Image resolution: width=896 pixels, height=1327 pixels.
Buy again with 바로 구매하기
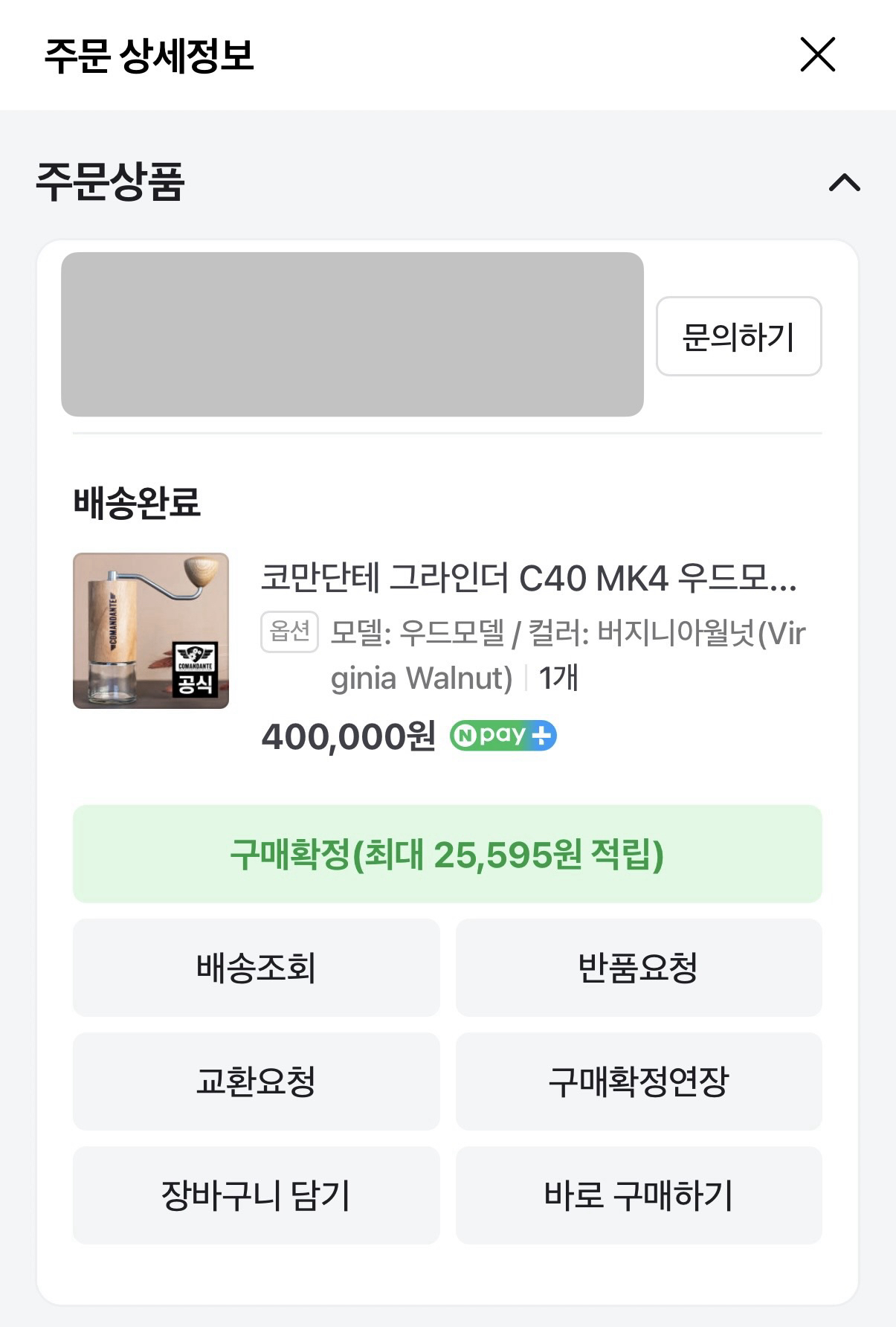tap(638, 1195)
